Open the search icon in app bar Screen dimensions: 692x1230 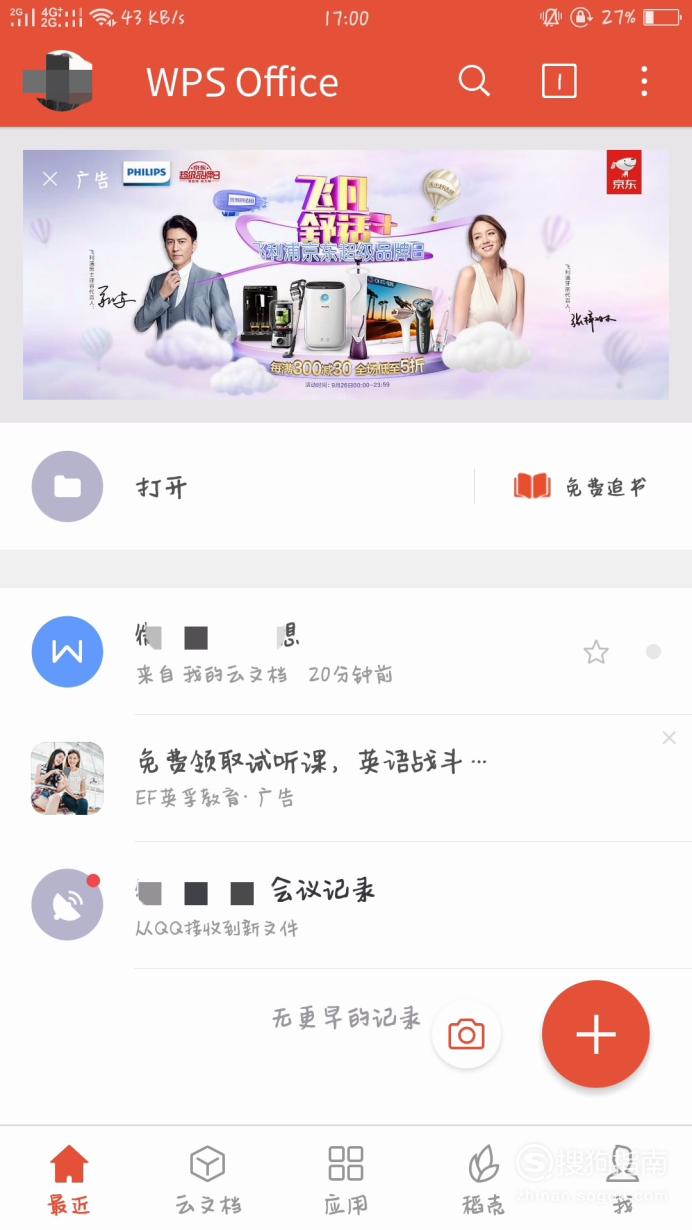(x=474, y=81)
